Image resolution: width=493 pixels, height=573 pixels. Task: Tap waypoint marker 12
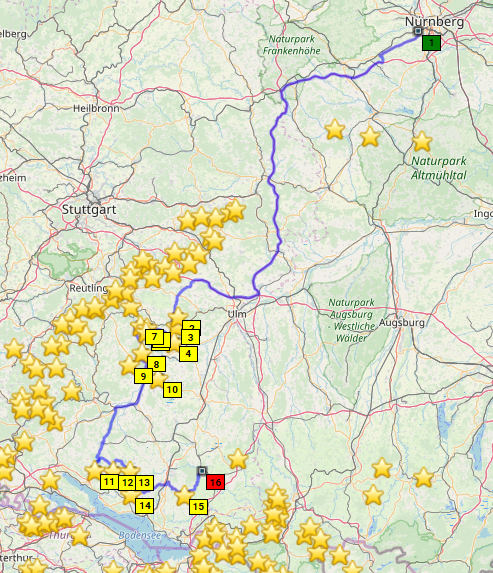[127, 483]
